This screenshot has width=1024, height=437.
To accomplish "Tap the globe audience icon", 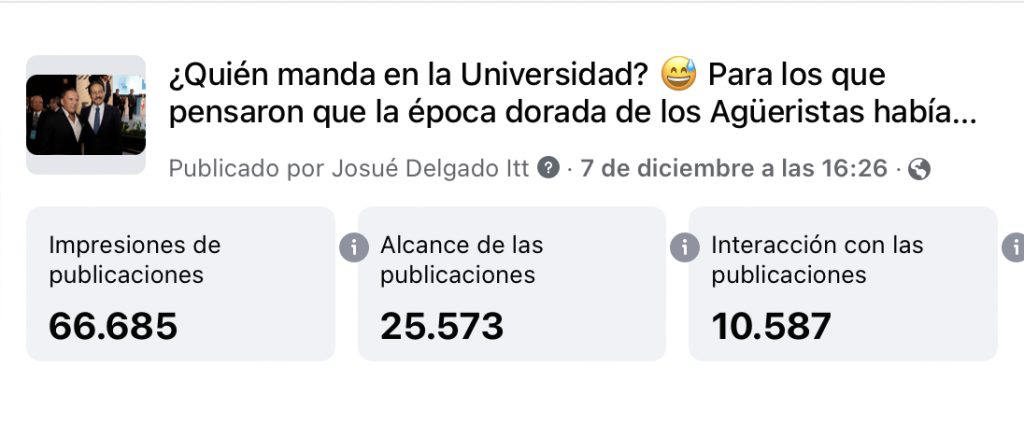I will click(x=919, y=169).
